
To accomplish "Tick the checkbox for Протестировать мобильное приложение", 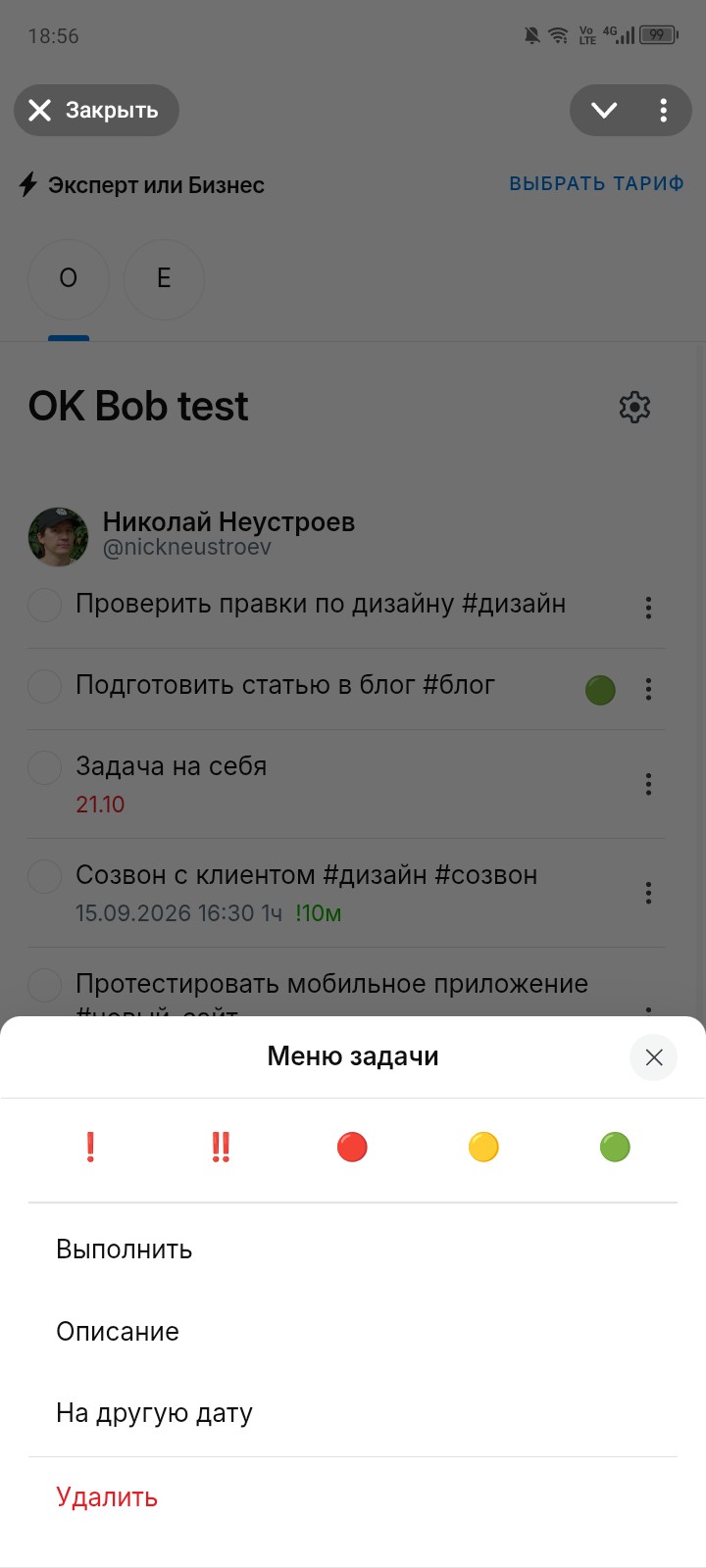I will pyautogui.click(x=44, y=985).
